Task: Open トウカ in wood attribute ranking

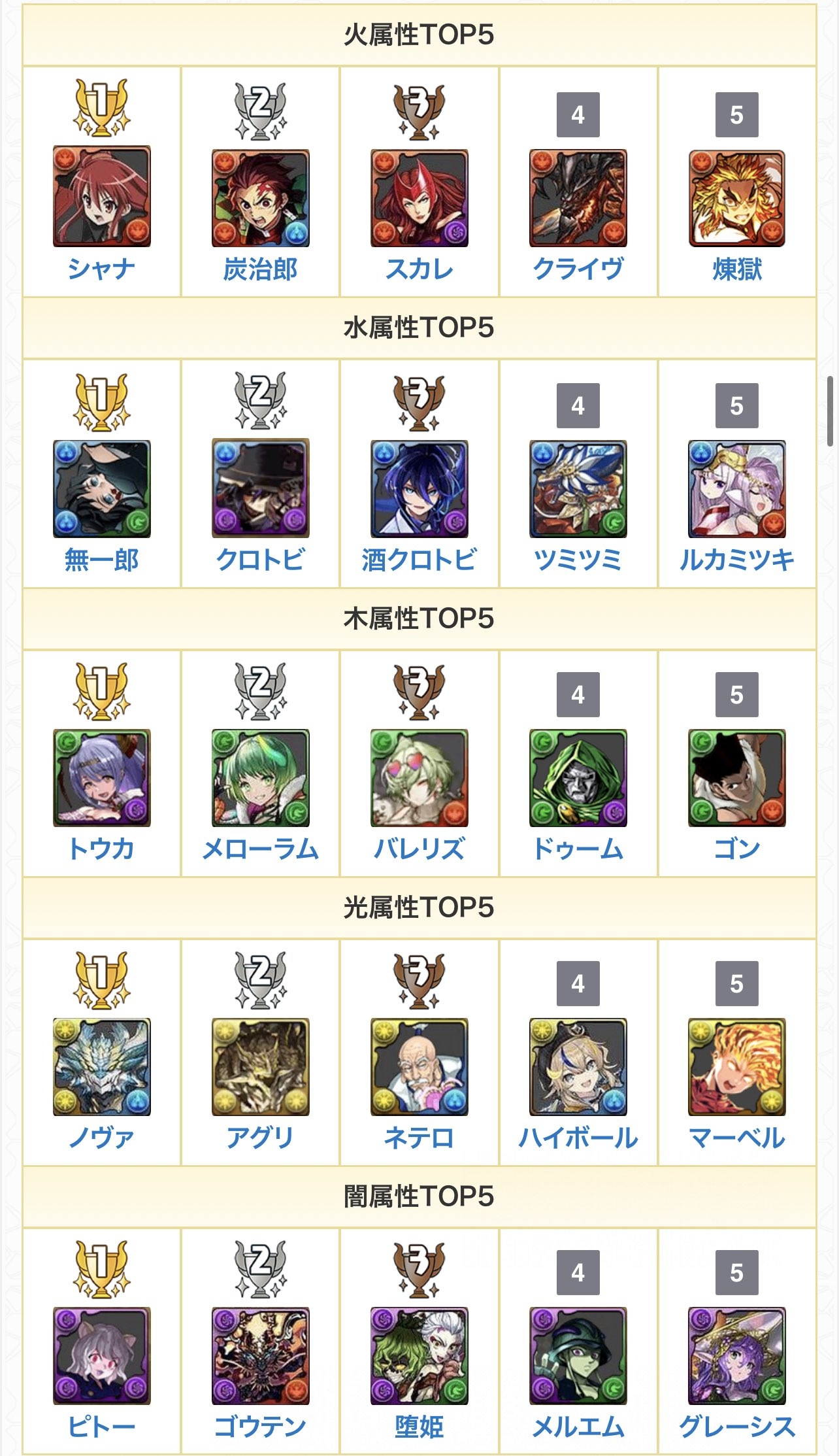Action: (101, 849)
